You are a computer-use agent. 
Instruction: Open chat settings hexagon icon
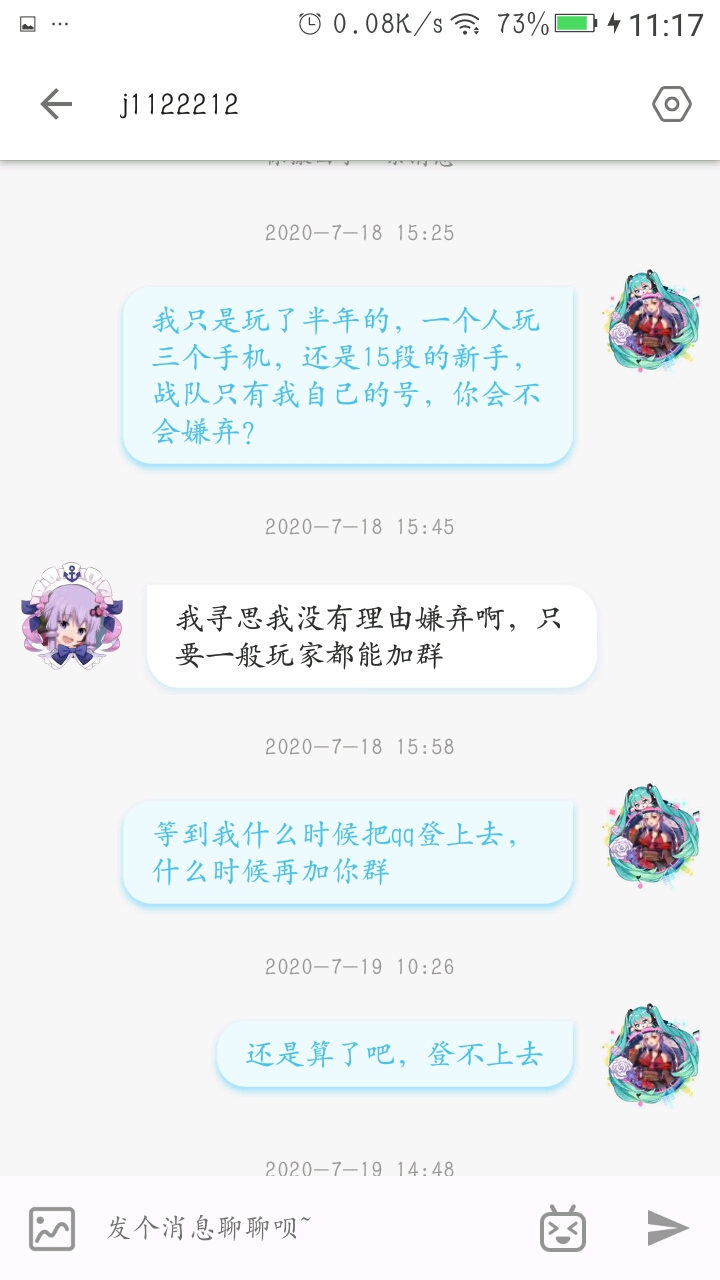[x=671, y=104]
